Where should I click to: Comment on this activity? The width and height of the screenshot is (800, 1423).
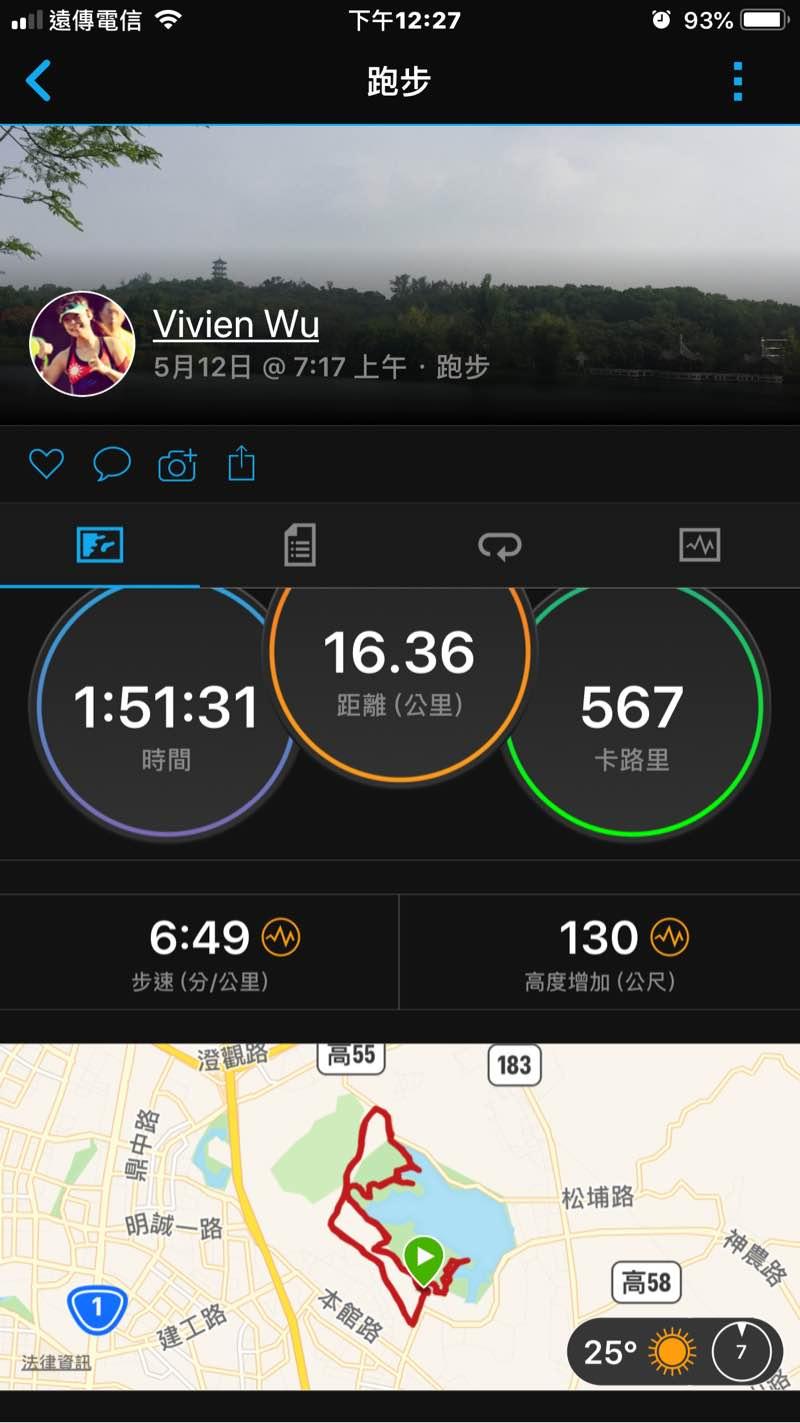coord(112,464)
